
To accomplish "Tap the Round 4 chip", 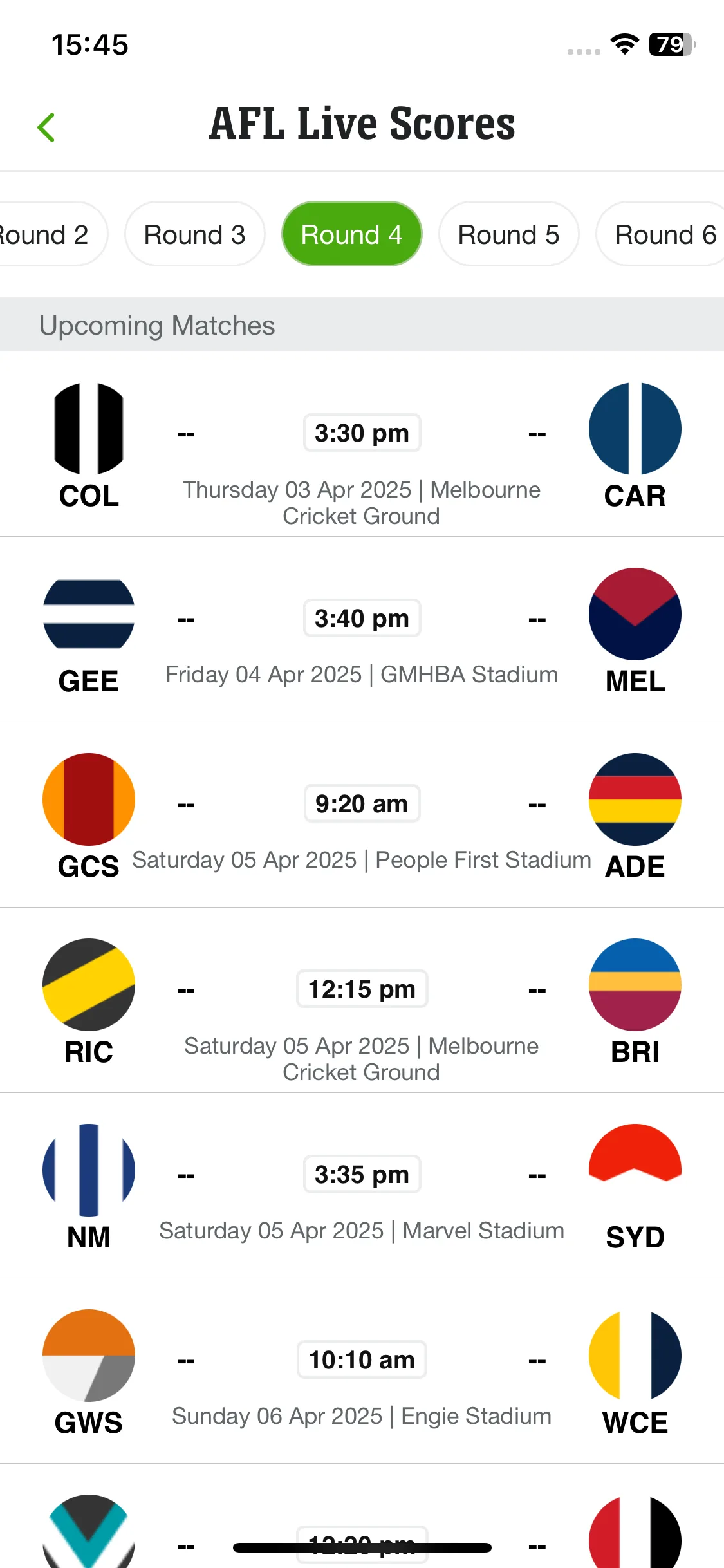I will click(351, 234).
